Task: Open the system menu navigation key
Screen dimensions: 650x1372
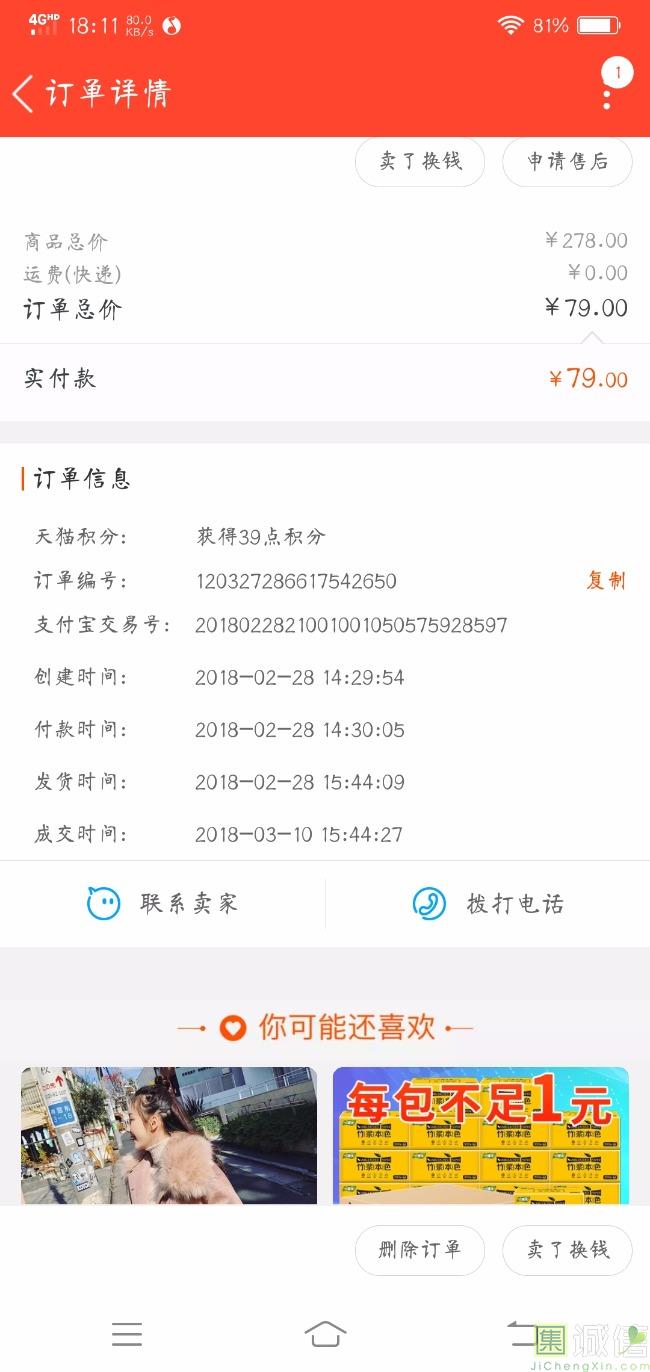Action: pyautogui.click(x=127, y=1334)
